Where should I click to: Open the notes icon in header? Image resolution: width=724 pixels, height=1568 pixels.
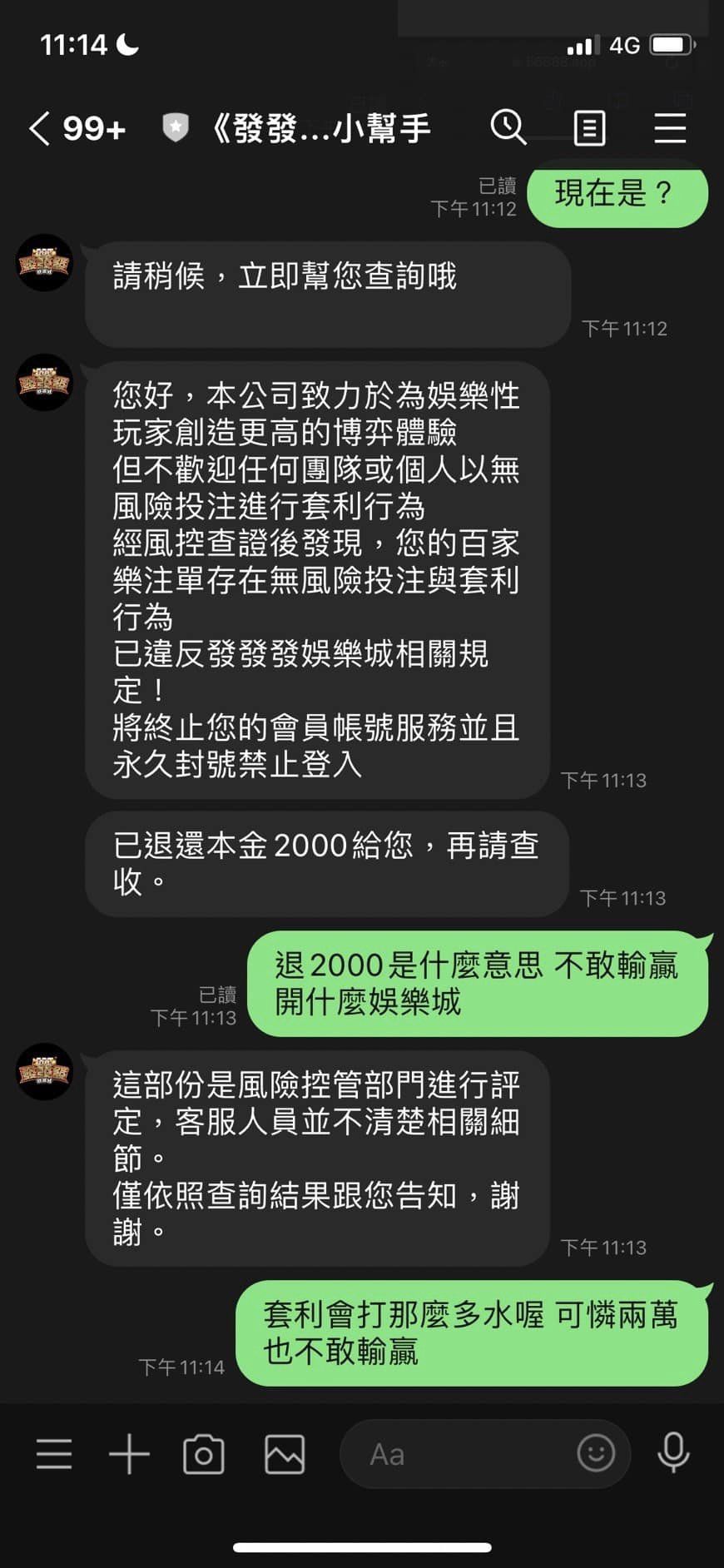click(589, 129)
